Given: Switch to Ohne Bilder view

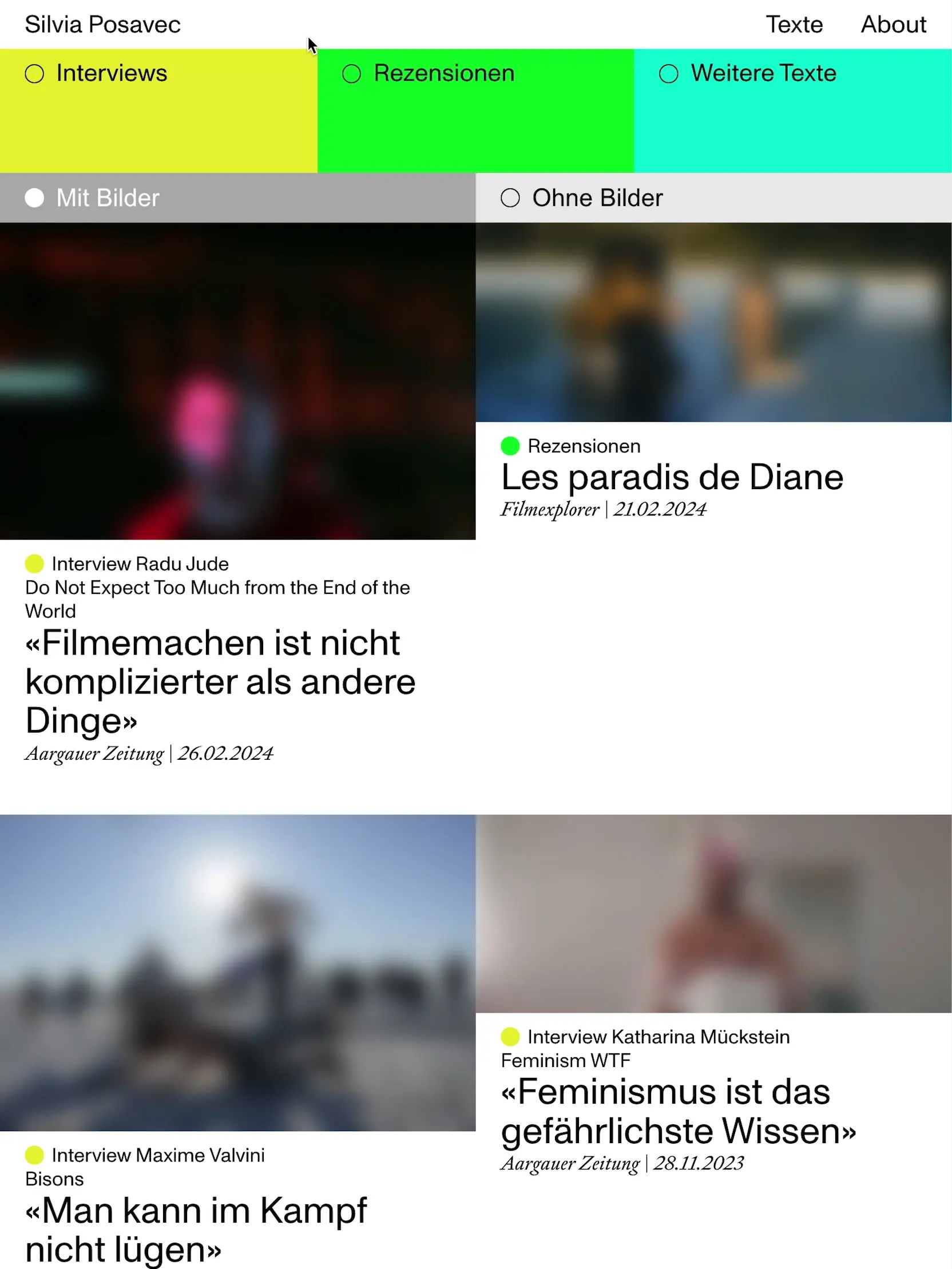Looking at the screenshot, I should pyautogui.click(x=597, y=198).
